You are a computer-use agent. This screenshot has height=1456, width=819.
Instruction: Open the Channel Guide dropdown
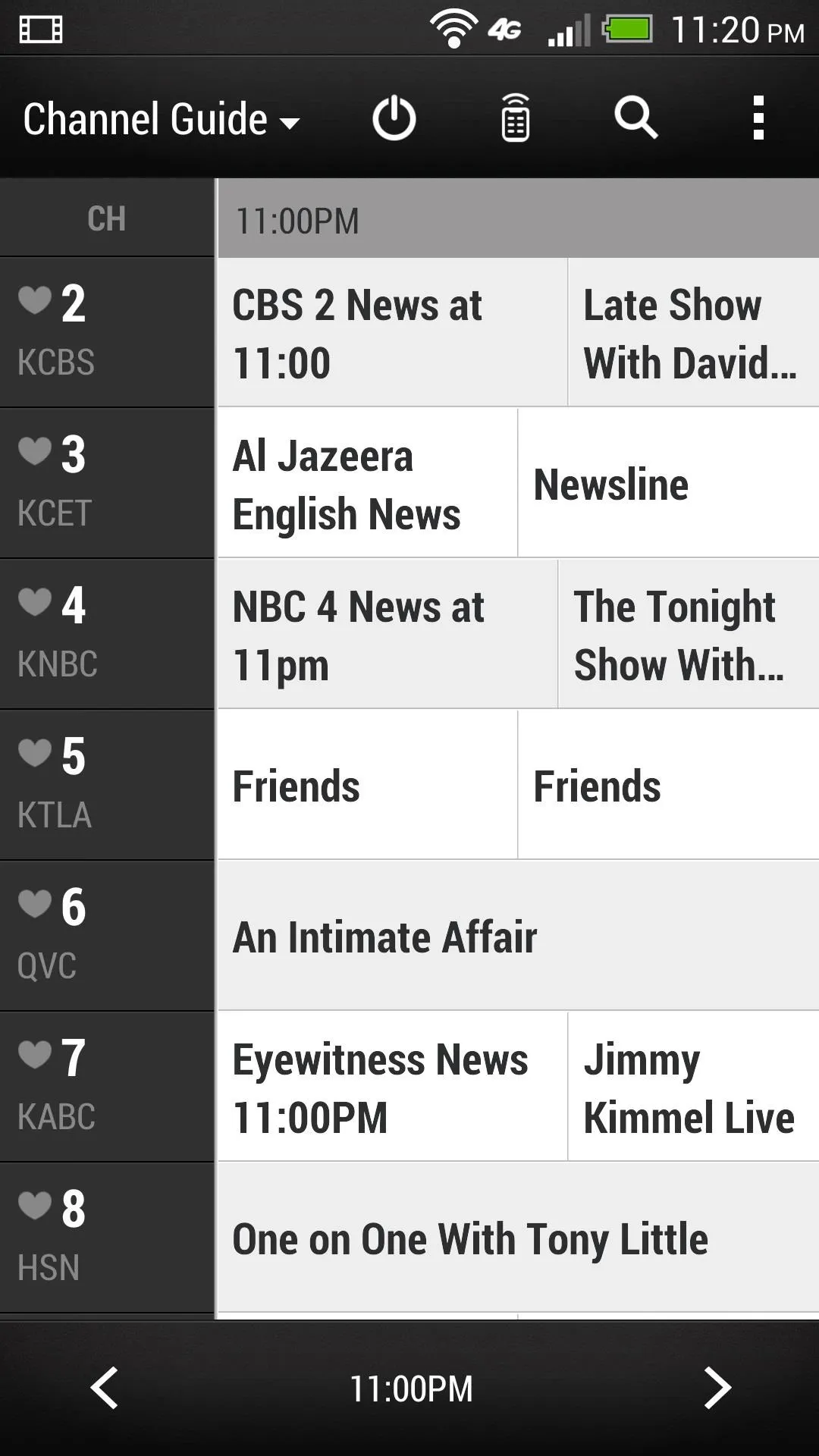coord(162,119)
